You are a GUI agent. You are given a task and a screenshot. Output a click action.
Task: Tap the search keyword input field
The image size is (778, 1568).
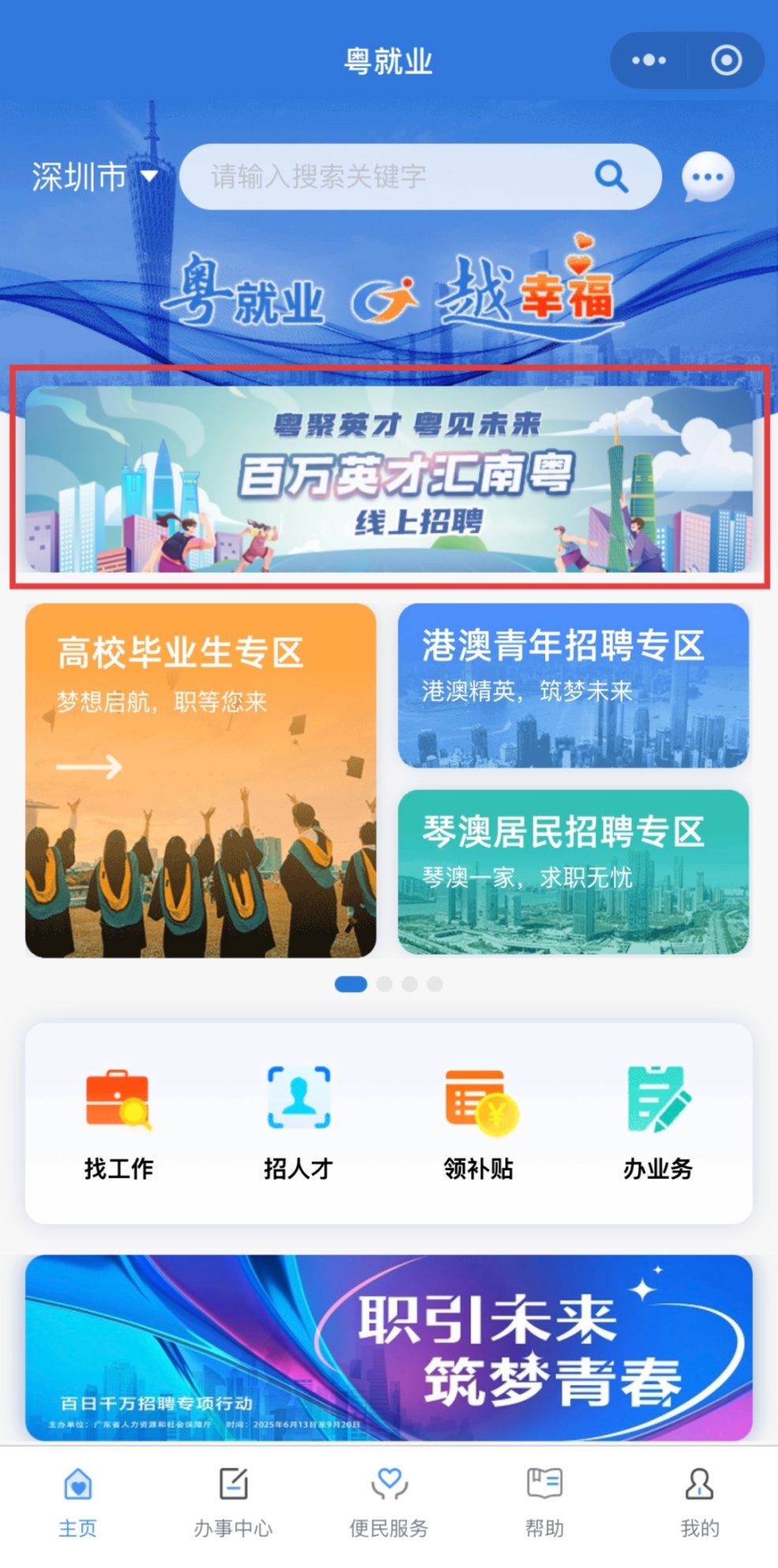pyautogui.click(x=395, y=177)
